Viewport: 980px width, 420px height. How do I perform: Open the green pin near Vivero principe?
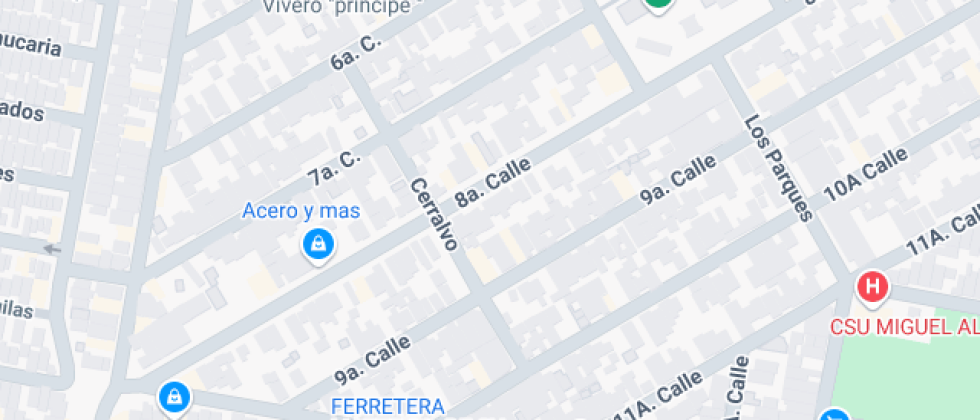(x=656, y=4)
